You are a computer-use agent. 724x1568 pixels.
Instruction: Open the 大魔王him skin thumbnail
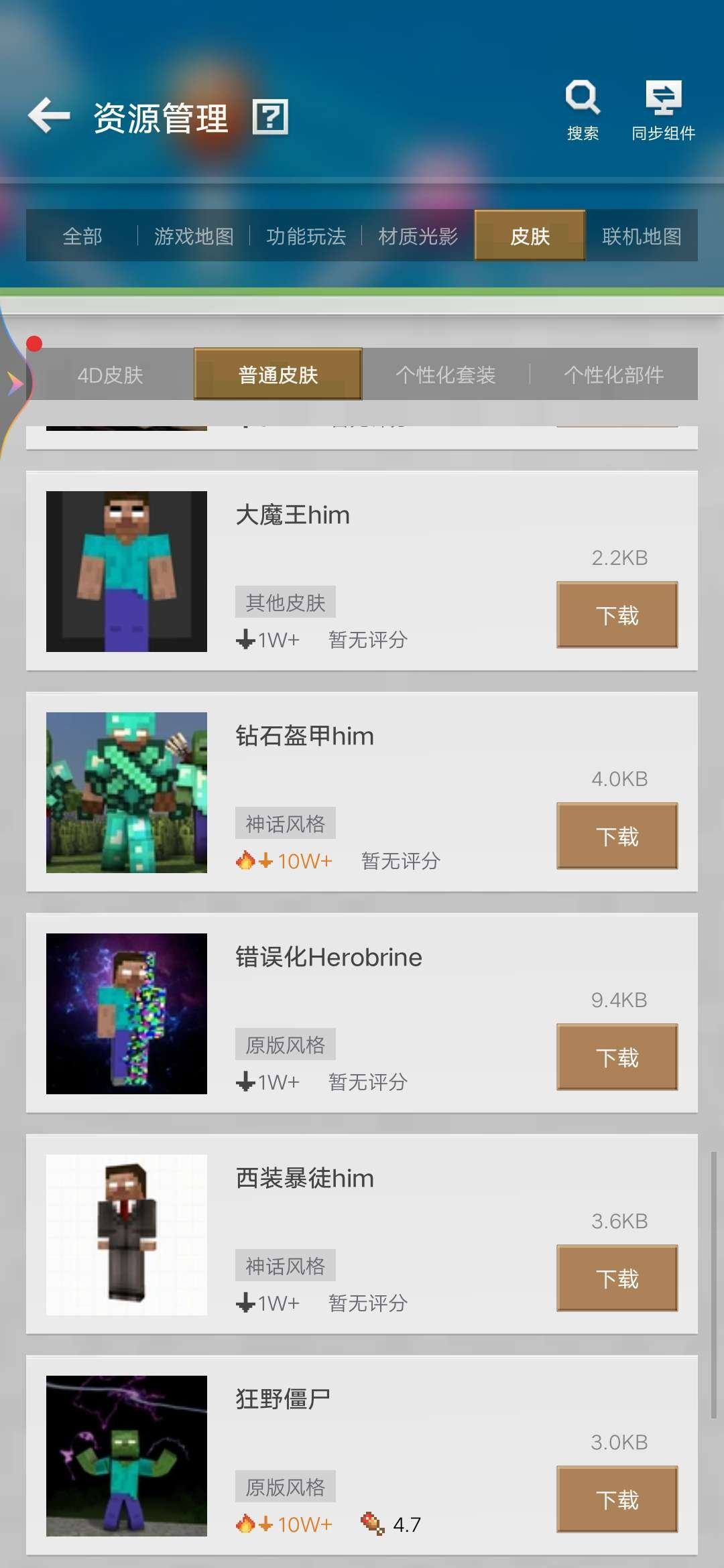tap(127, 570)
